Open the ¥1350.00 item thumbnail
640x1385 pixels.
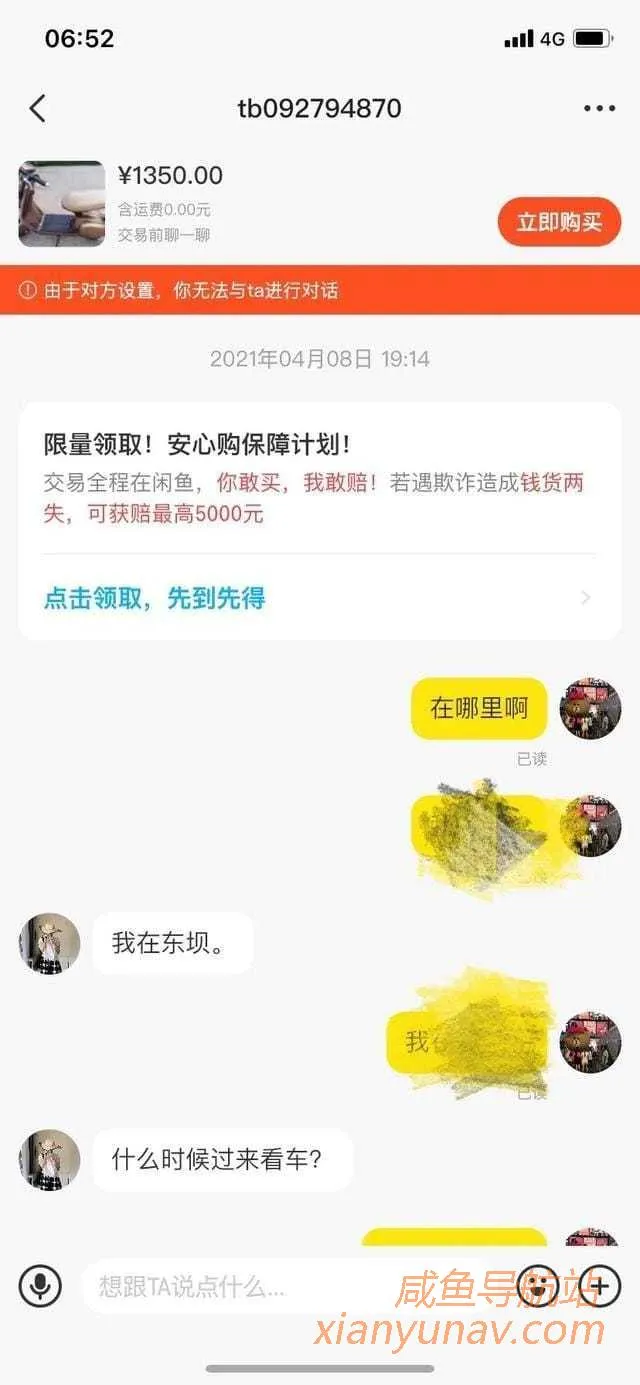(x=62, y=204)
